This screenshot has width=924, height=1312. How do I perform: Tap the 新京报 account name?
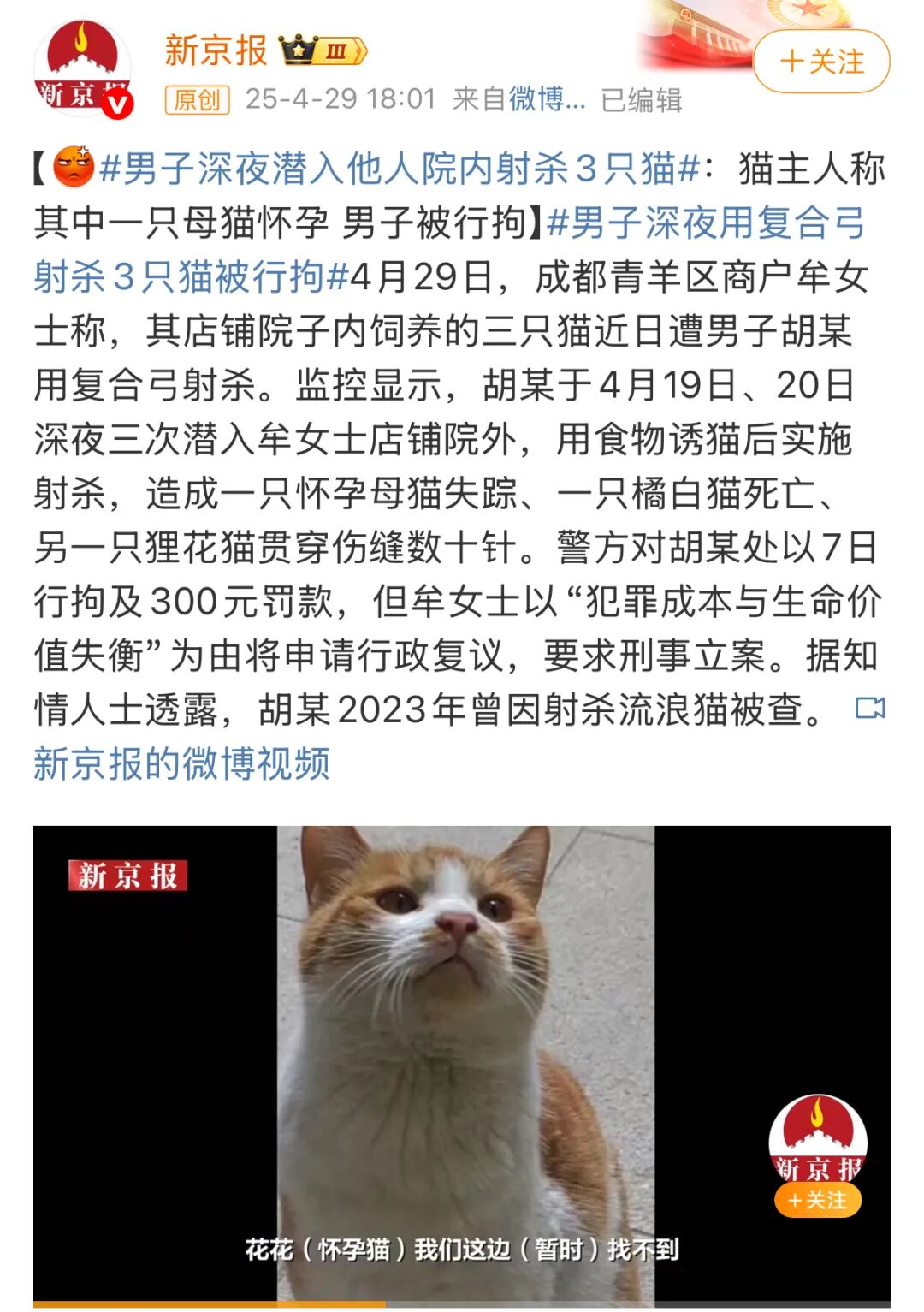coord(216,50)
